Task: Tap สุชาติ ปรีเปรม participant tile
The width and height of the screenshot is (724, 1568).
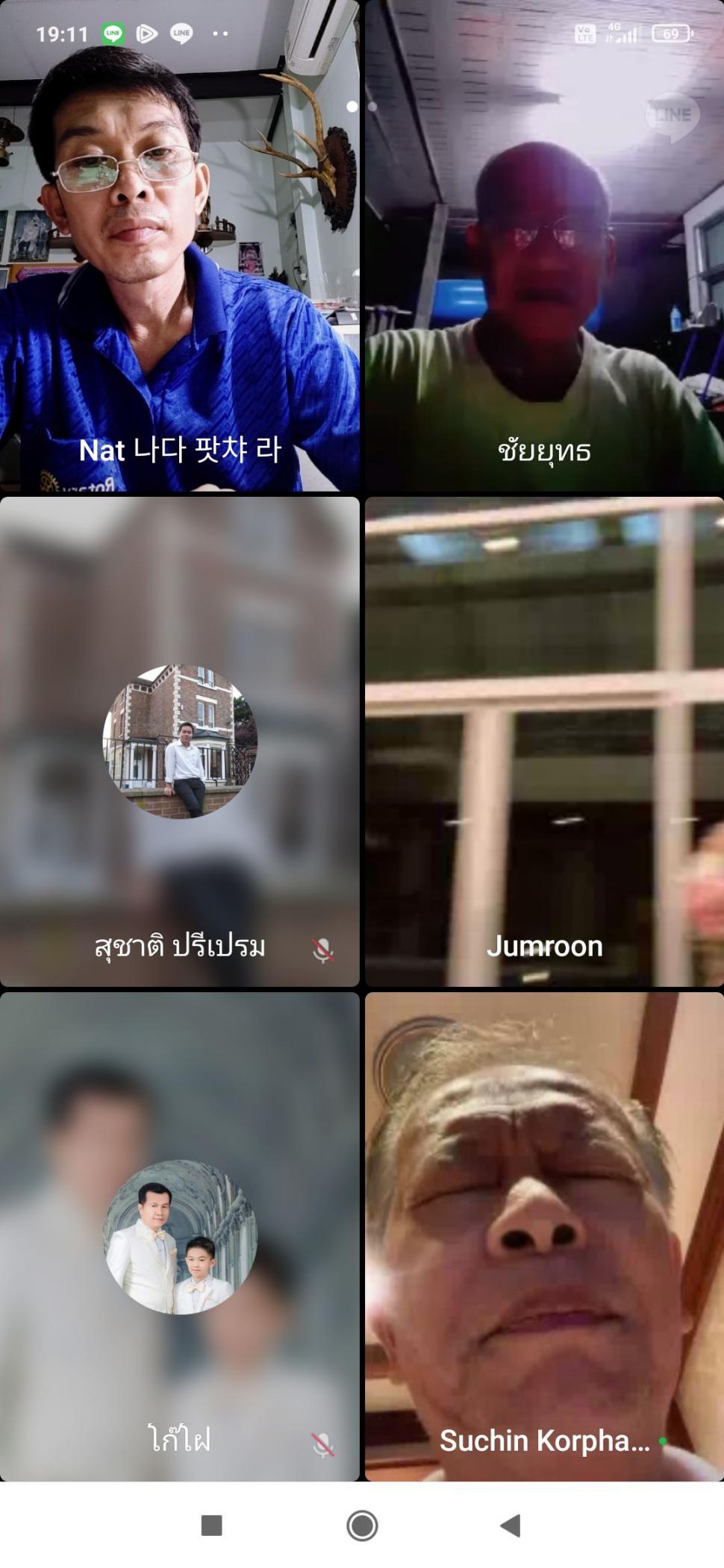Action: (179, 741)
